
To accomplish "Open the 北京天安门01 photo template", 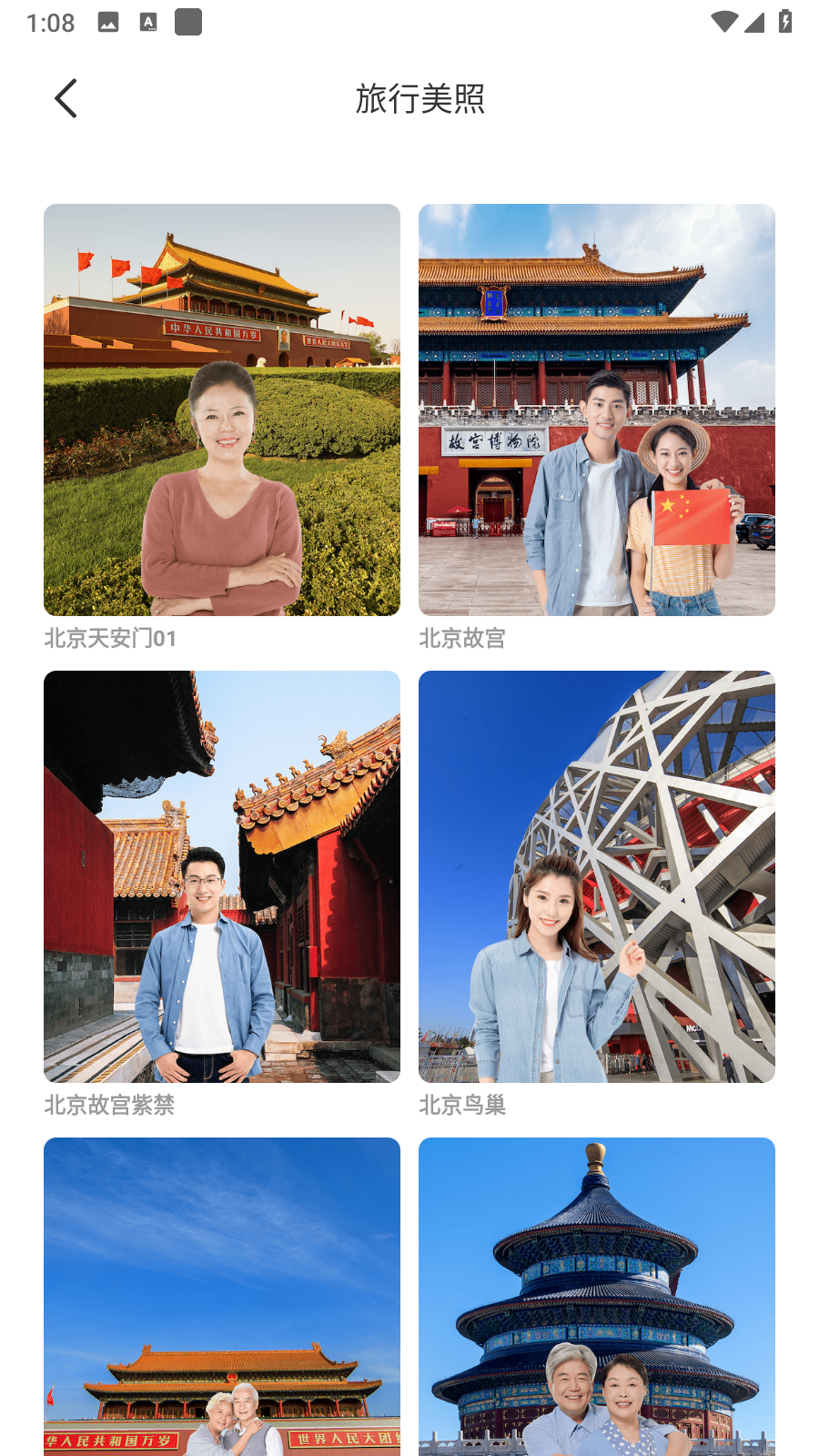I will 222,409.
